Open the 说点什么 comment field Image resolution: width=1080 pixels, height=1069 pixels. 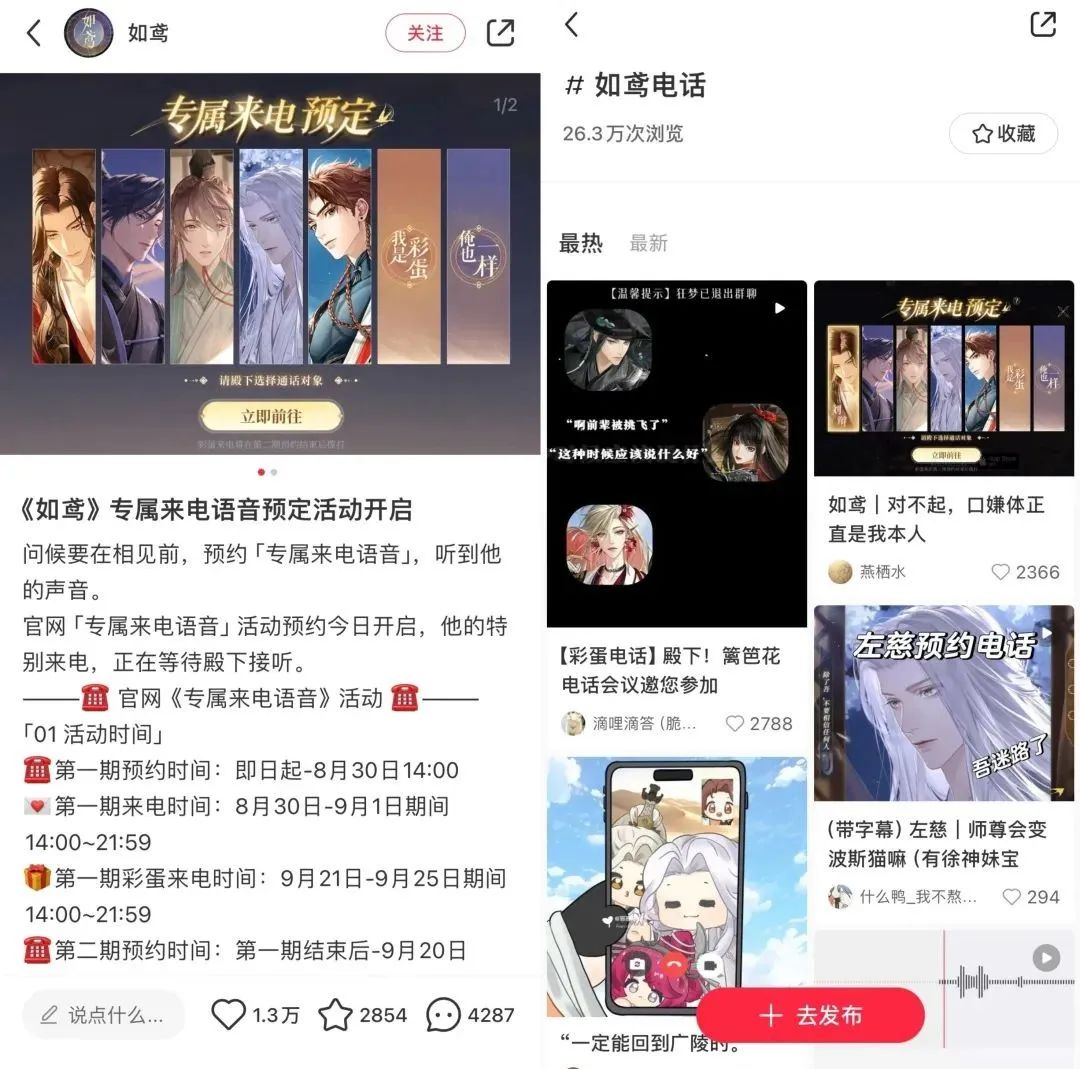pos(103,1015)
